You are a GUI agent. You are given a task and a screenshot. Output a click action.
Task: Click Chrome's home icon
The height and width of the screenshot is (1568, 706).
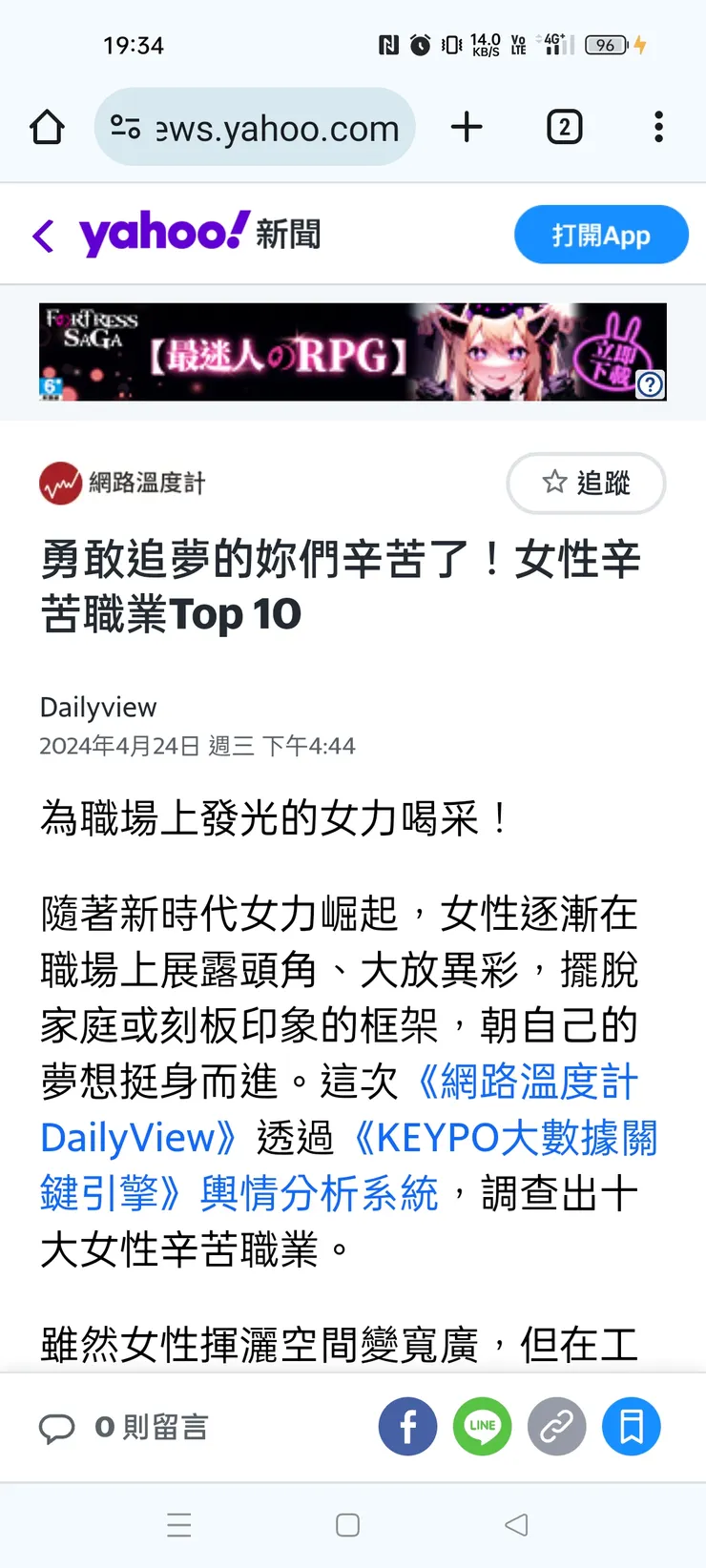pyautogui.click(x=47, y=127)
